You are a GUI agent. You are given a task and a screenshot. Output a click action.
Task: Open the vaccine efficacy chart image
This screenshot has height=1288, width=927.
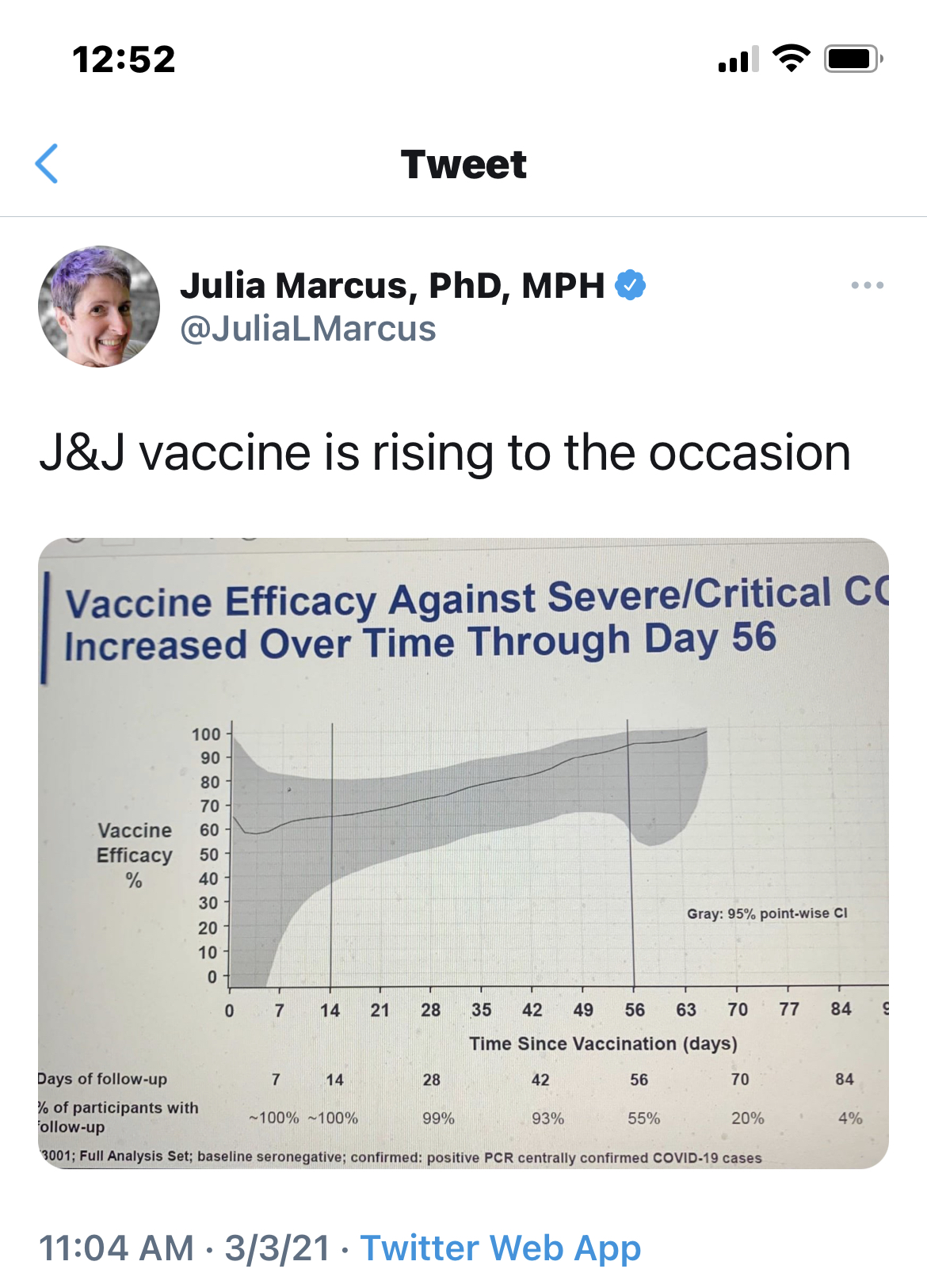click(x=463, y=853)
